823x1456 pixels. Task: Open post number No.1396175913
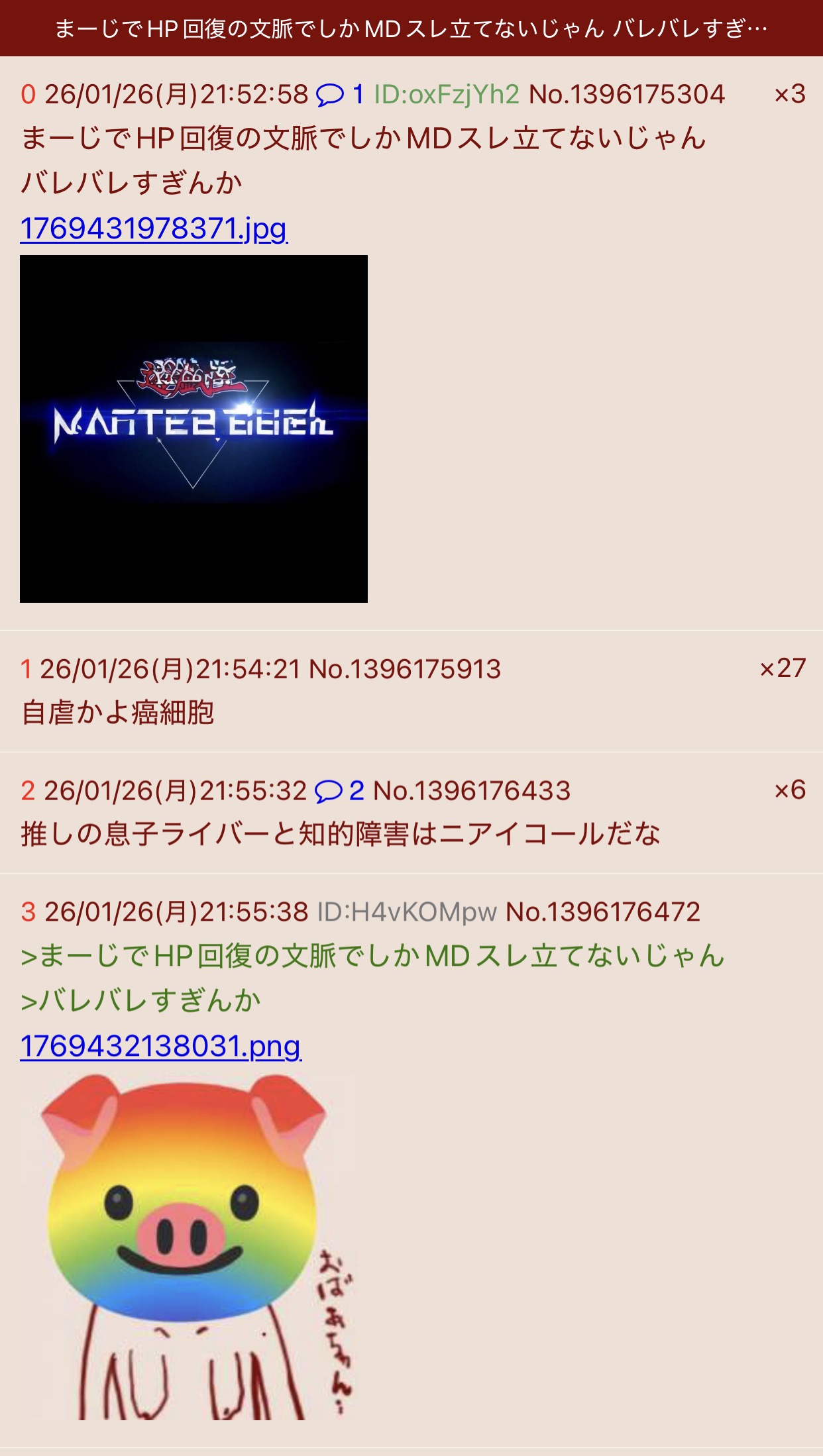405,669
